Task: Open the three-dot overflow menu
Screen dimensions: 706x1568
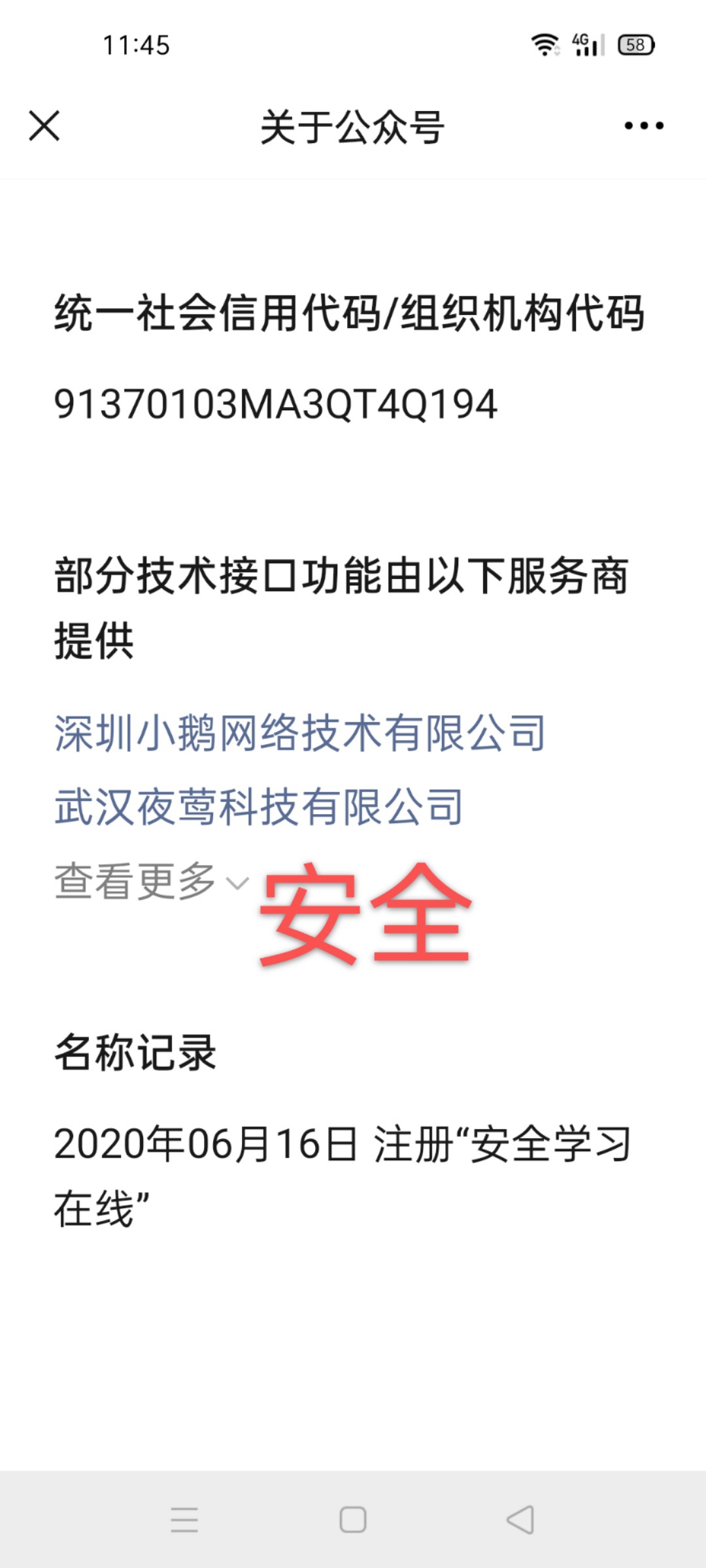Action: pyautogui.click(x=644, y=126)
